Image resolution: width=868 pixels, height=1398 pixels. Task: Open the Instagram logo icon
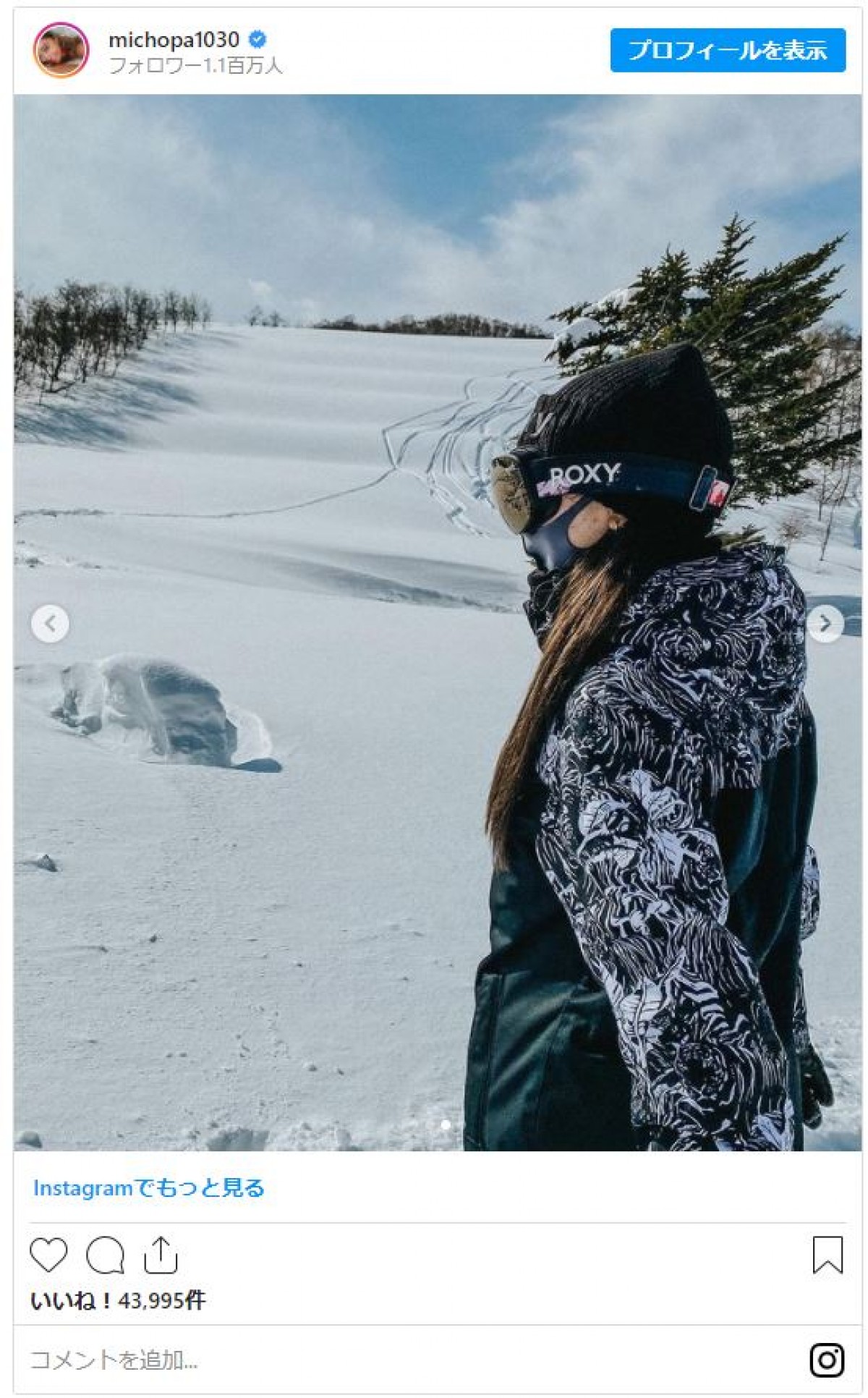[x=827, y=1360]
